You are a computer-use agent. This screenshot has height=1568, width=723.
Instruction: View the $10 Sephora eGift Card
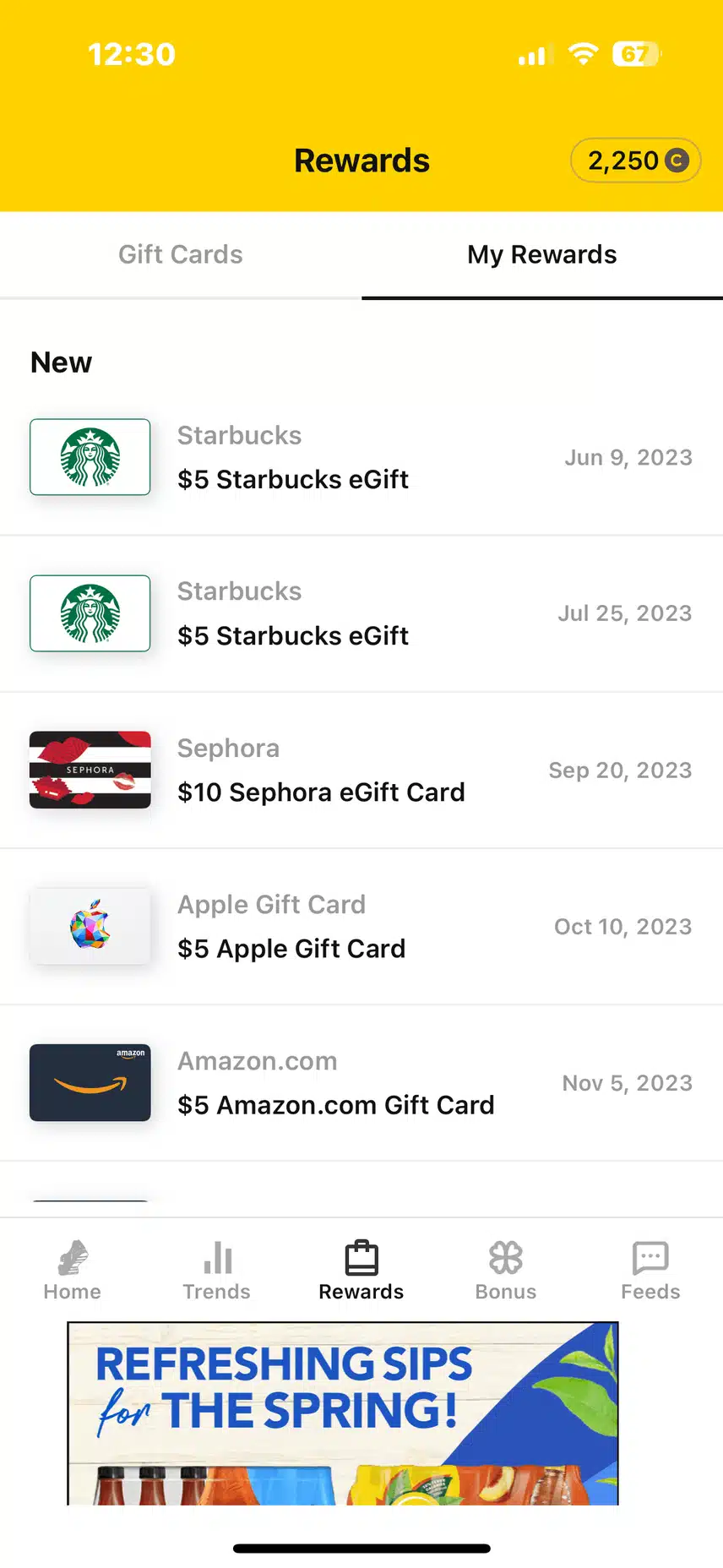(361, 770)
